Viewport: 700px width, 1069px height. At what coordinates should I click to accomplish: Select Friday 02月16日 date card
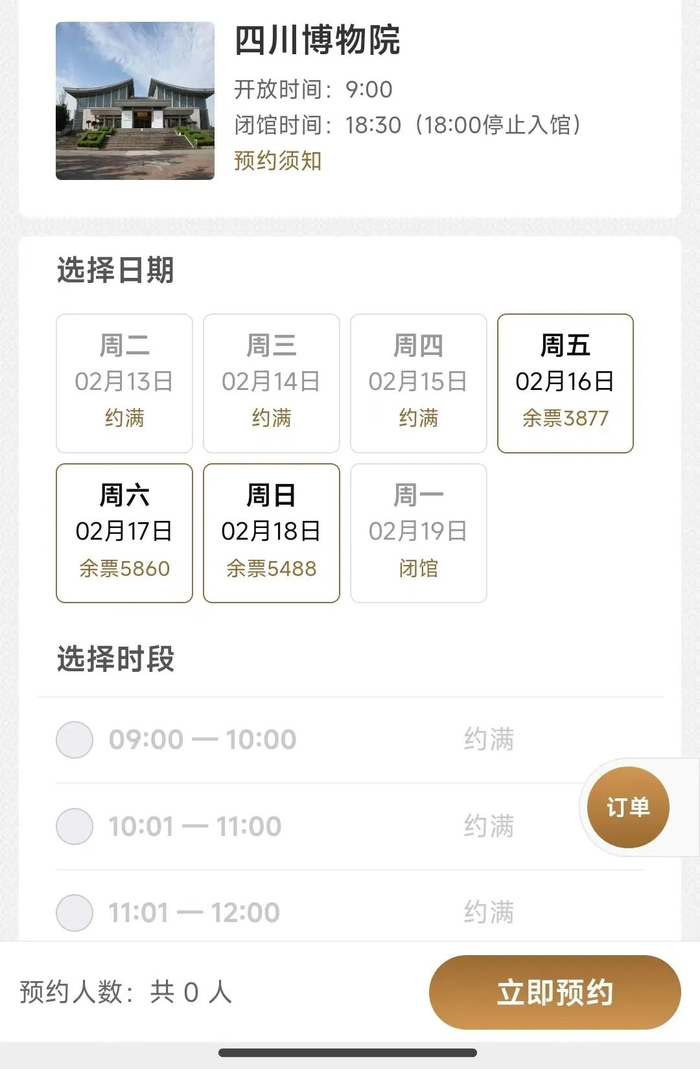pyautogui.click(x=565, y=383)
